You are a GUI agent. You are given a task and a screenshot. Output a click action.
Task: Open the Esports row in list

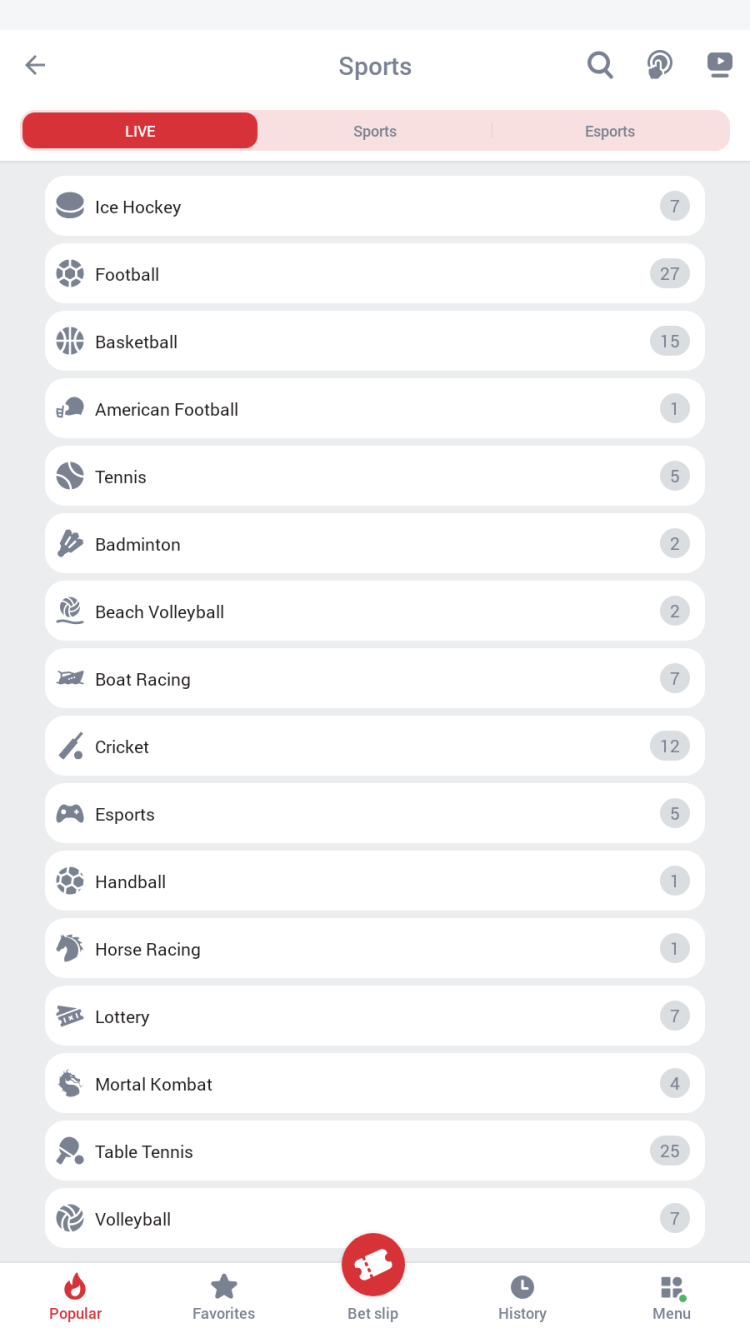coord(375,814)
